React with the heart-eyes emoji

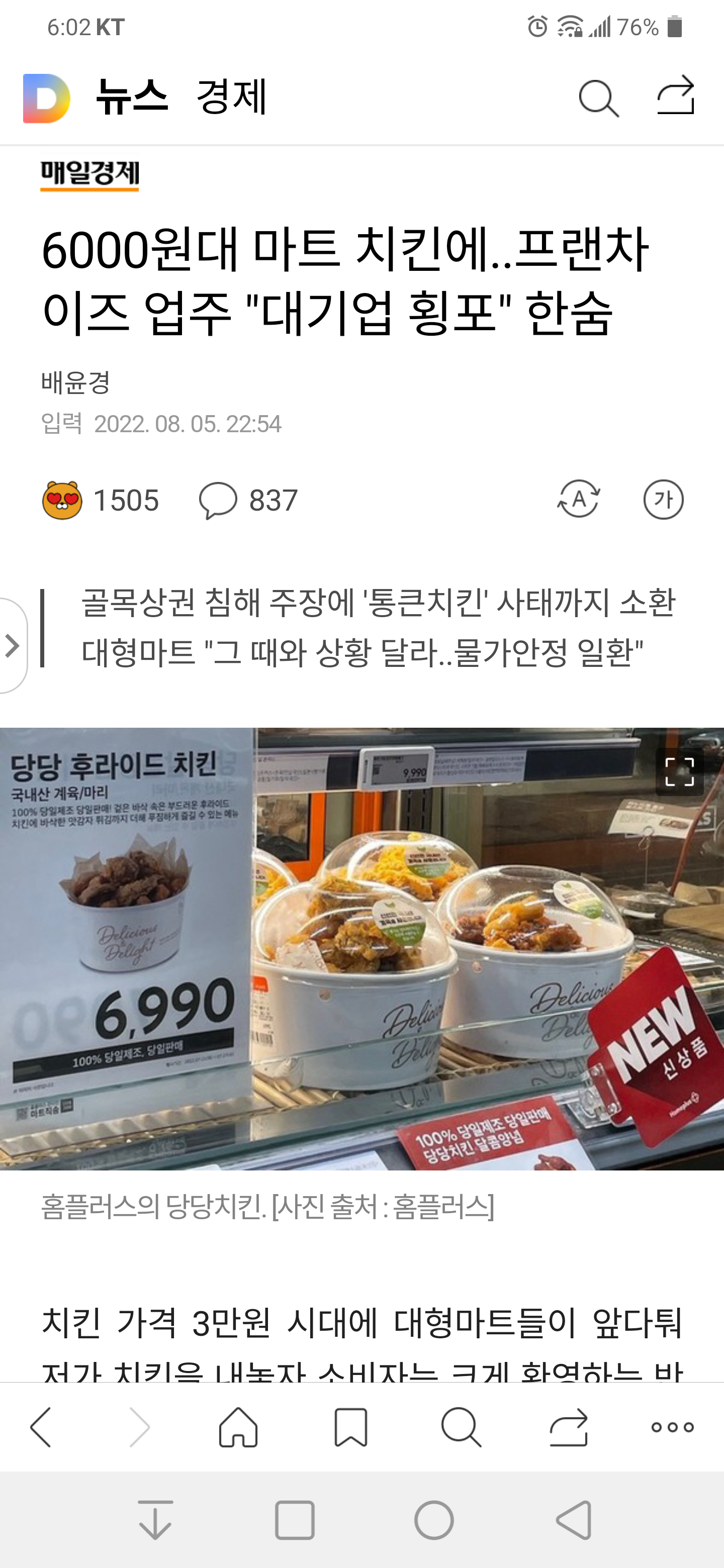coord(62,501)
